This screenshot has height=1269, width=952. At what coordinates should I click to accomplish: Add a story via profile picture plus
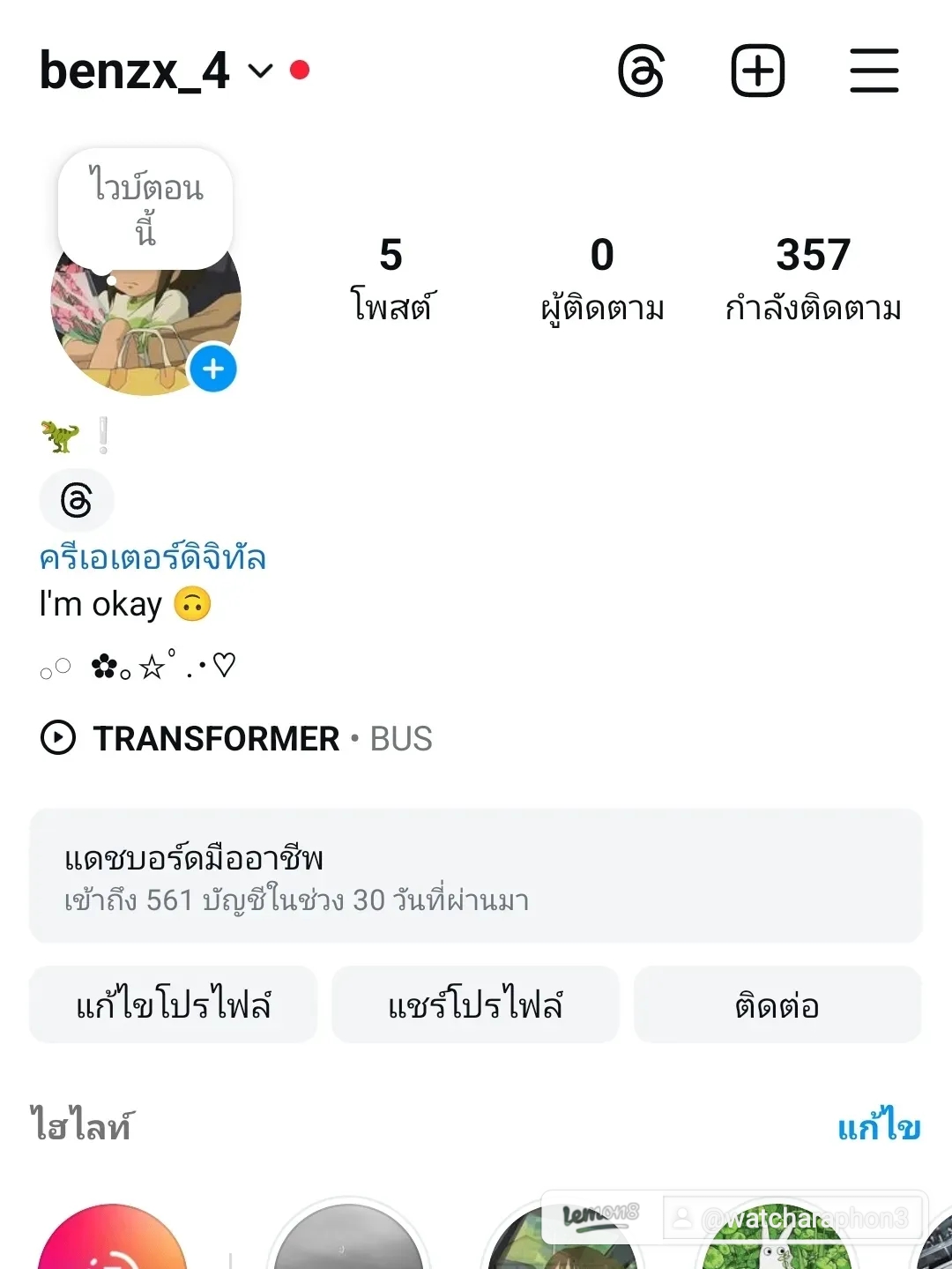coord(213,369)
